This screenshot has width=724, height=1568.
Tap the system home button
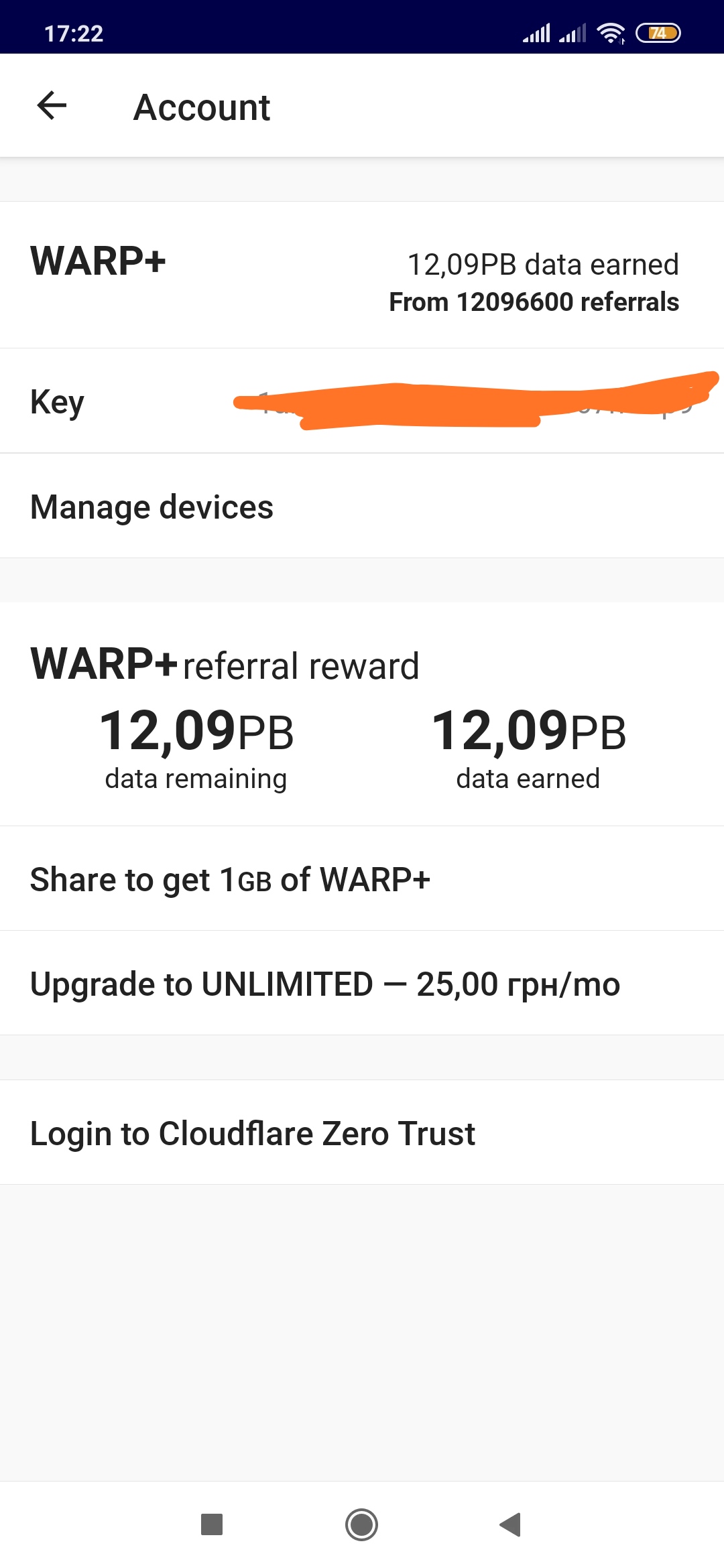point(361,1524)
